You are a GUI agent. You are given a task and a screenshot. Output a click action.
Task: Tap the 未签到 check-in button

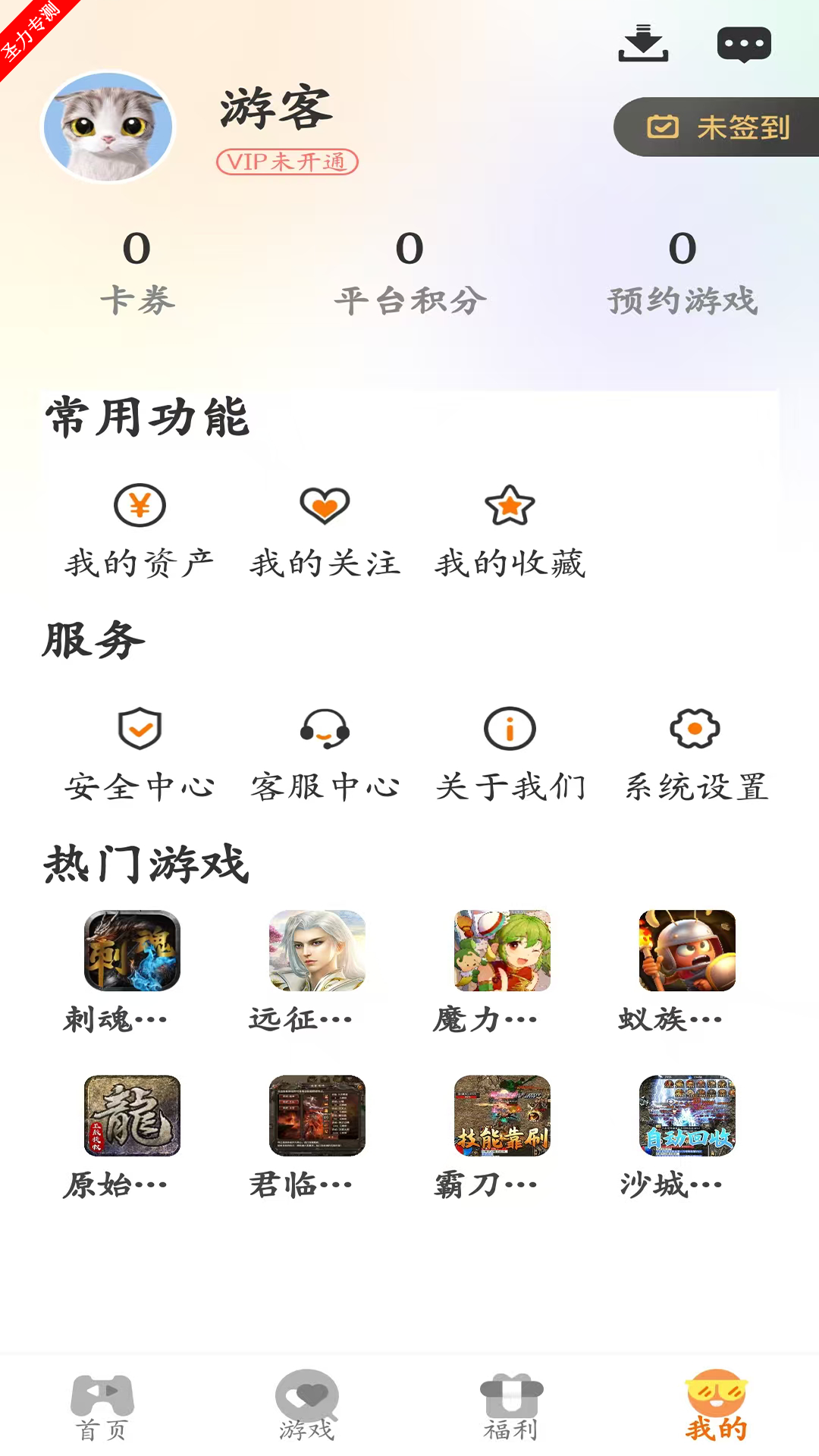coord(717,127)
